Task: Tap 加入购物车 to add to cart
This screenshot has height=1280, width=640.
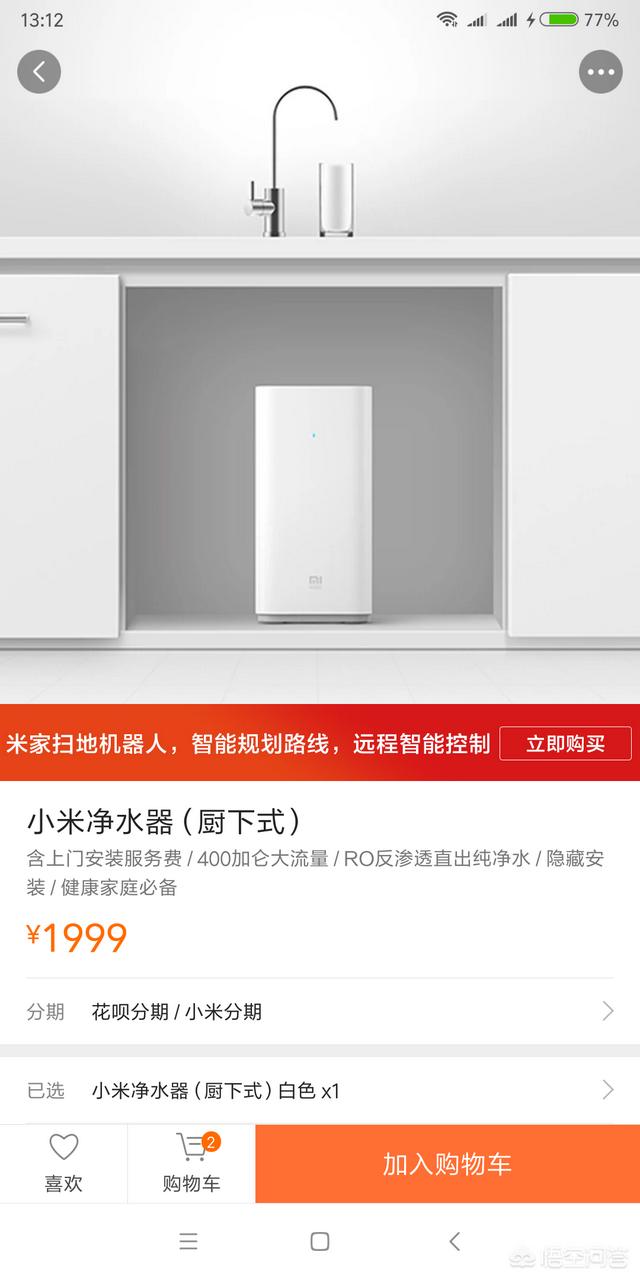Action: (x=447, y=1163)
